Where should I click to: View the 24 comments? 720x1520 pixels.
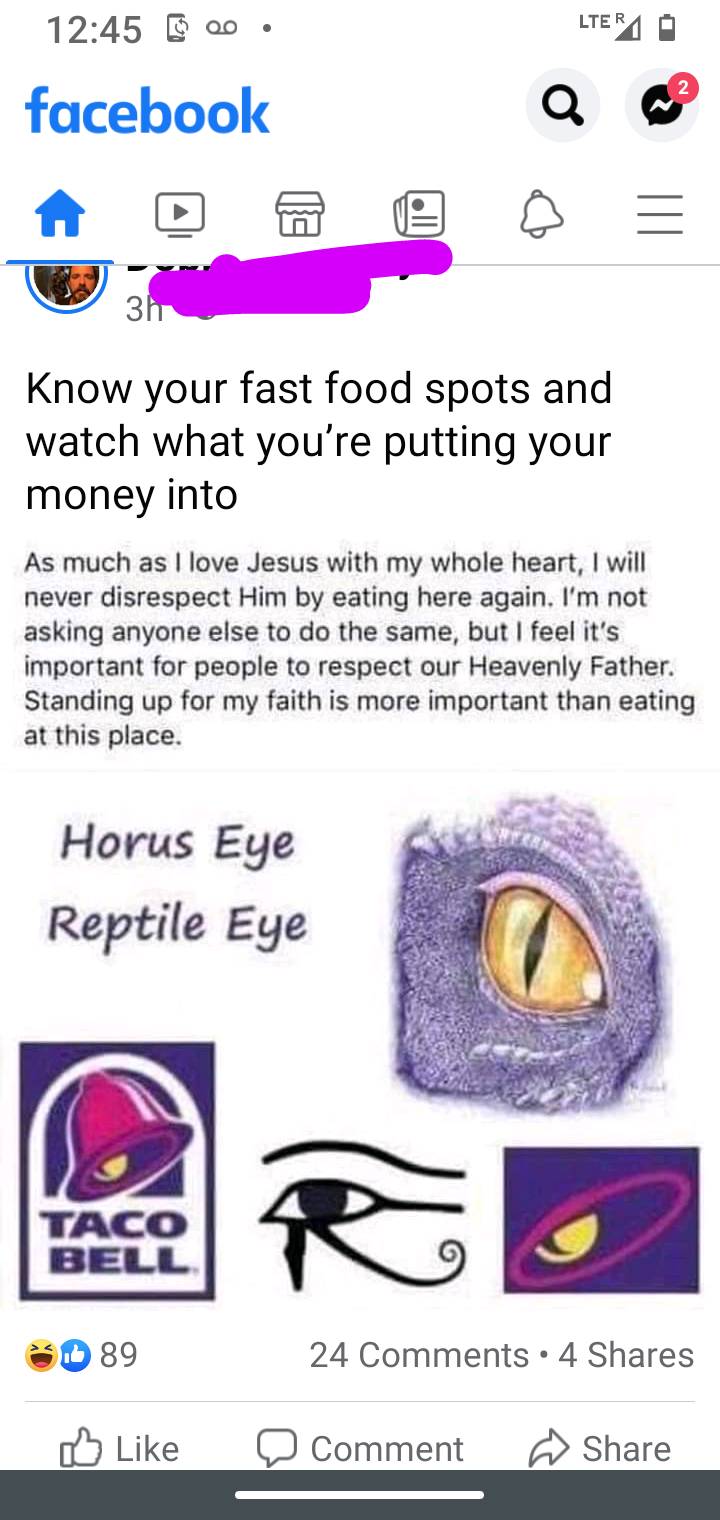[419, 1354]
